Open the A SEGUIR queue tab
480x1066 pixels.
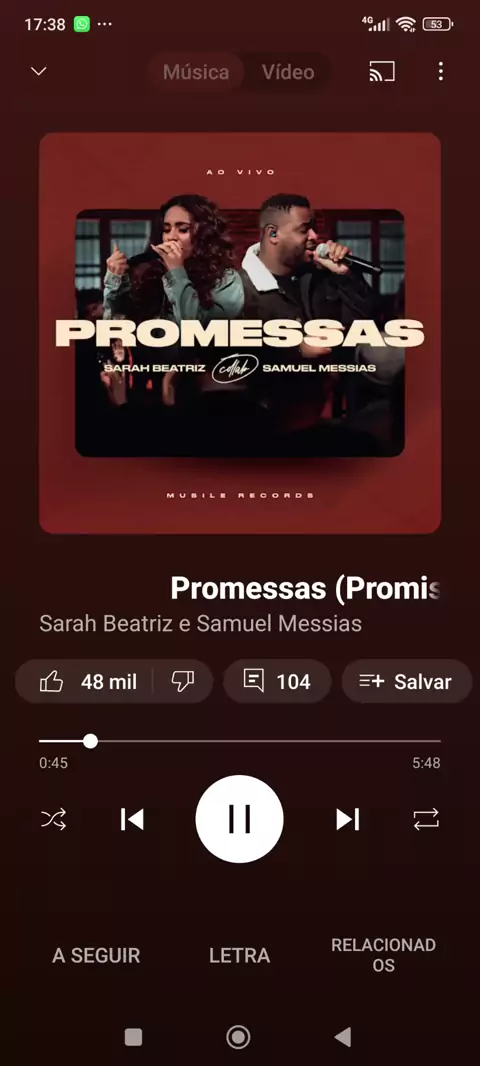[96, 956]
